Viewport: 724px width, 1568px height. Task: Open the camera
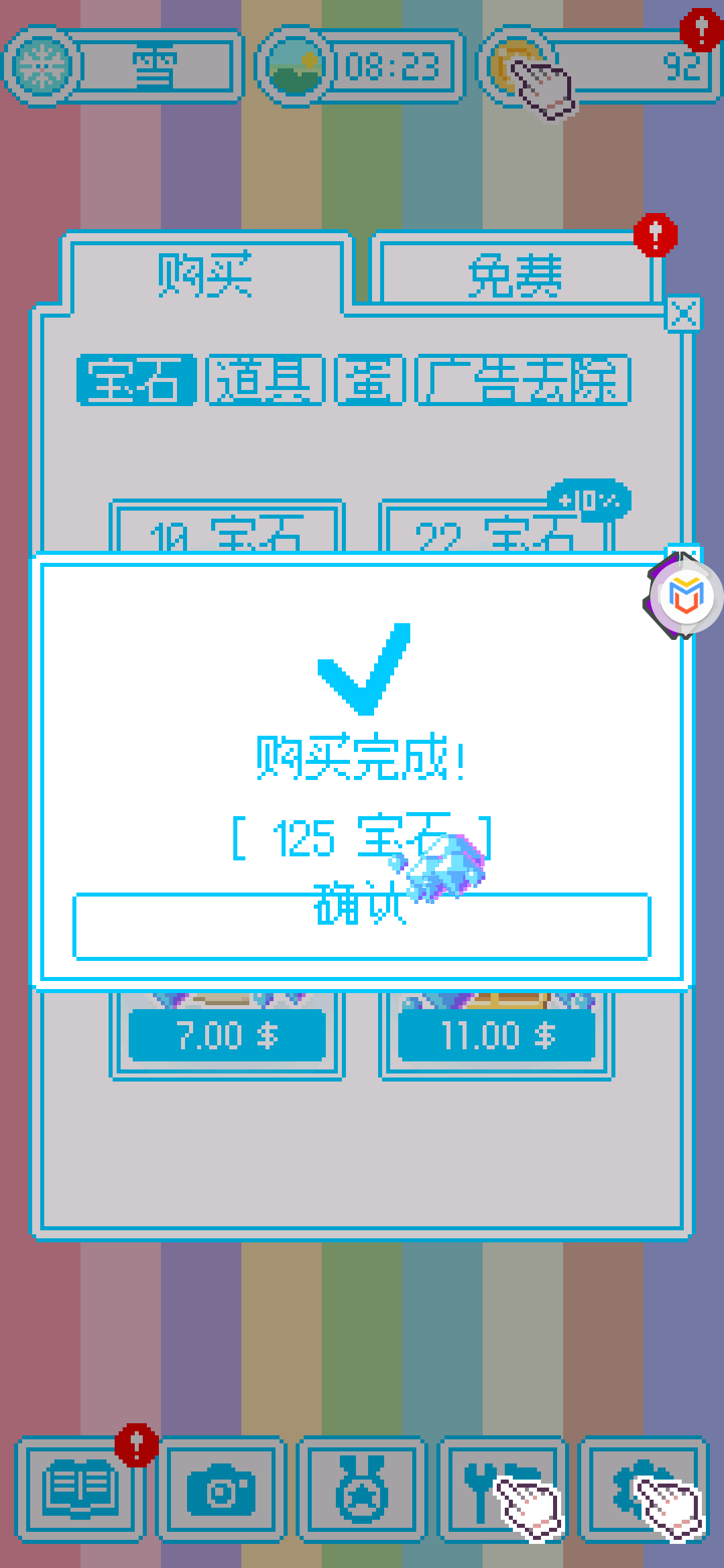coord(221,1489)
